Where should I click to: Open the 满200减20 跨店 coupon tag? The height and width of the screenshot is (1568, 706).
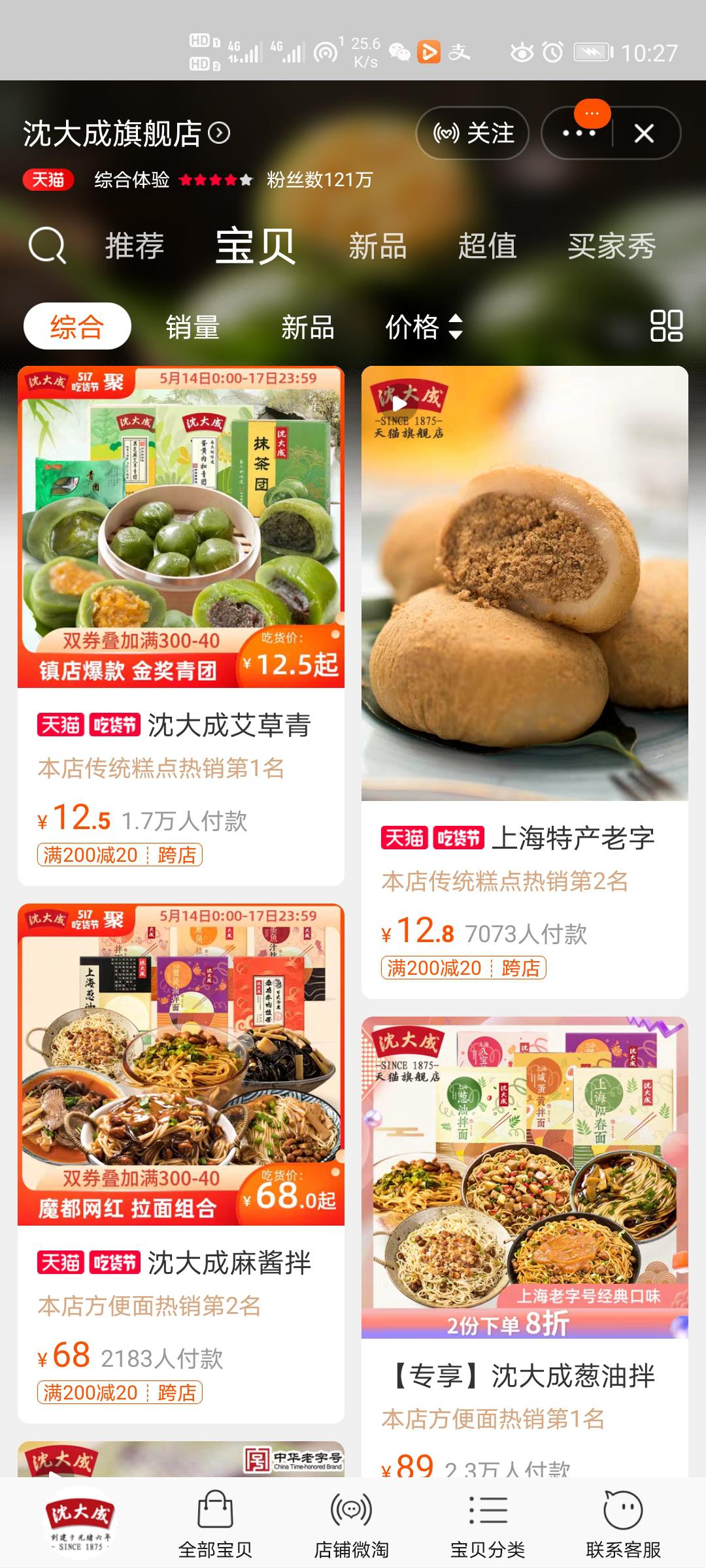pyautogui.click(x=122, y=853)
